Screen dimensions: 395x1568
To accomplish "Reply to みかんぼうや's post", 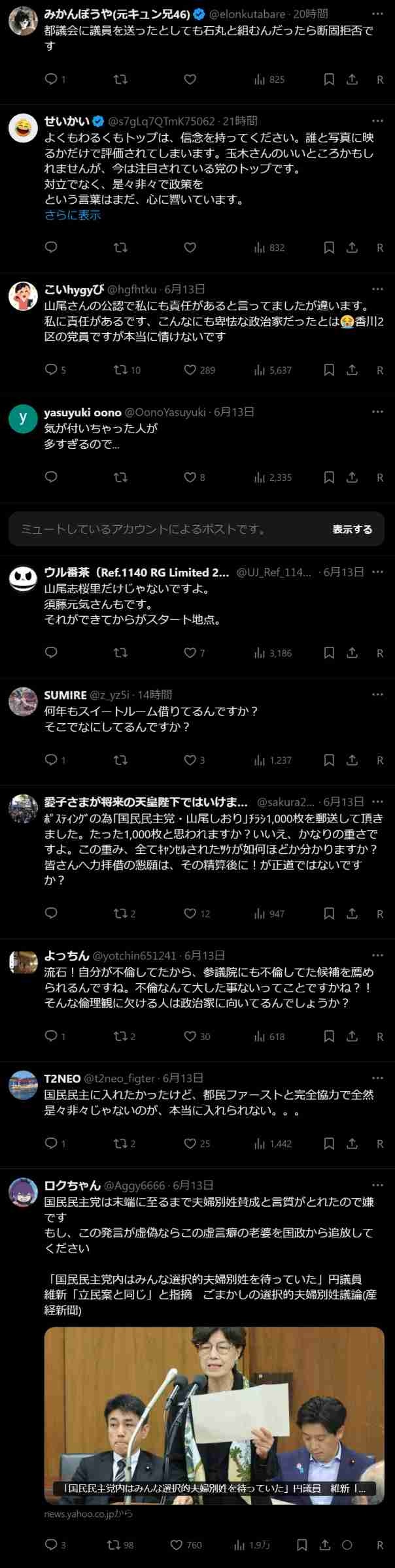I will pos(51,80).
